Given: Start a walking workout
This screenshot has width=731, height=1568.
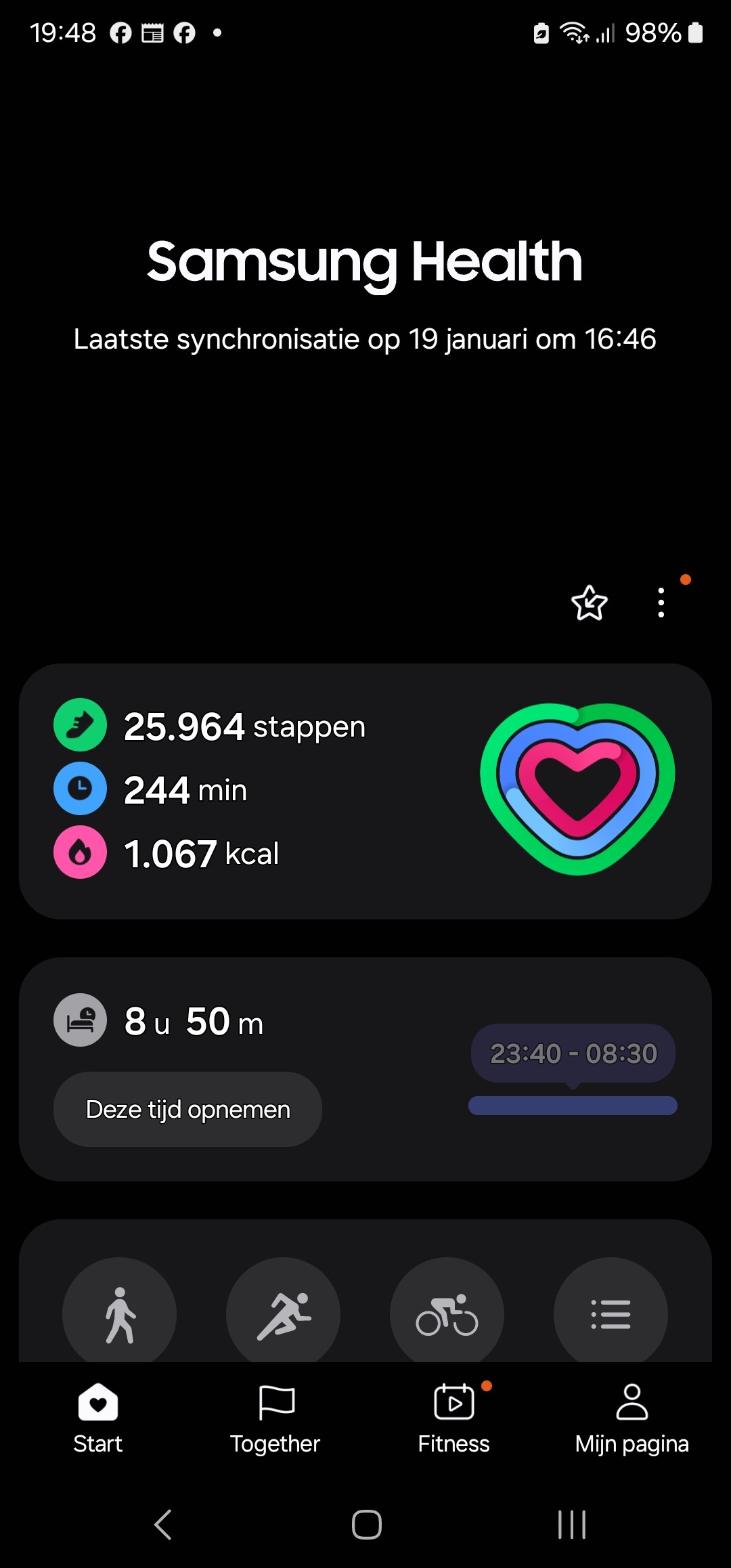Looking at the screenshot, I should 120,1313.
